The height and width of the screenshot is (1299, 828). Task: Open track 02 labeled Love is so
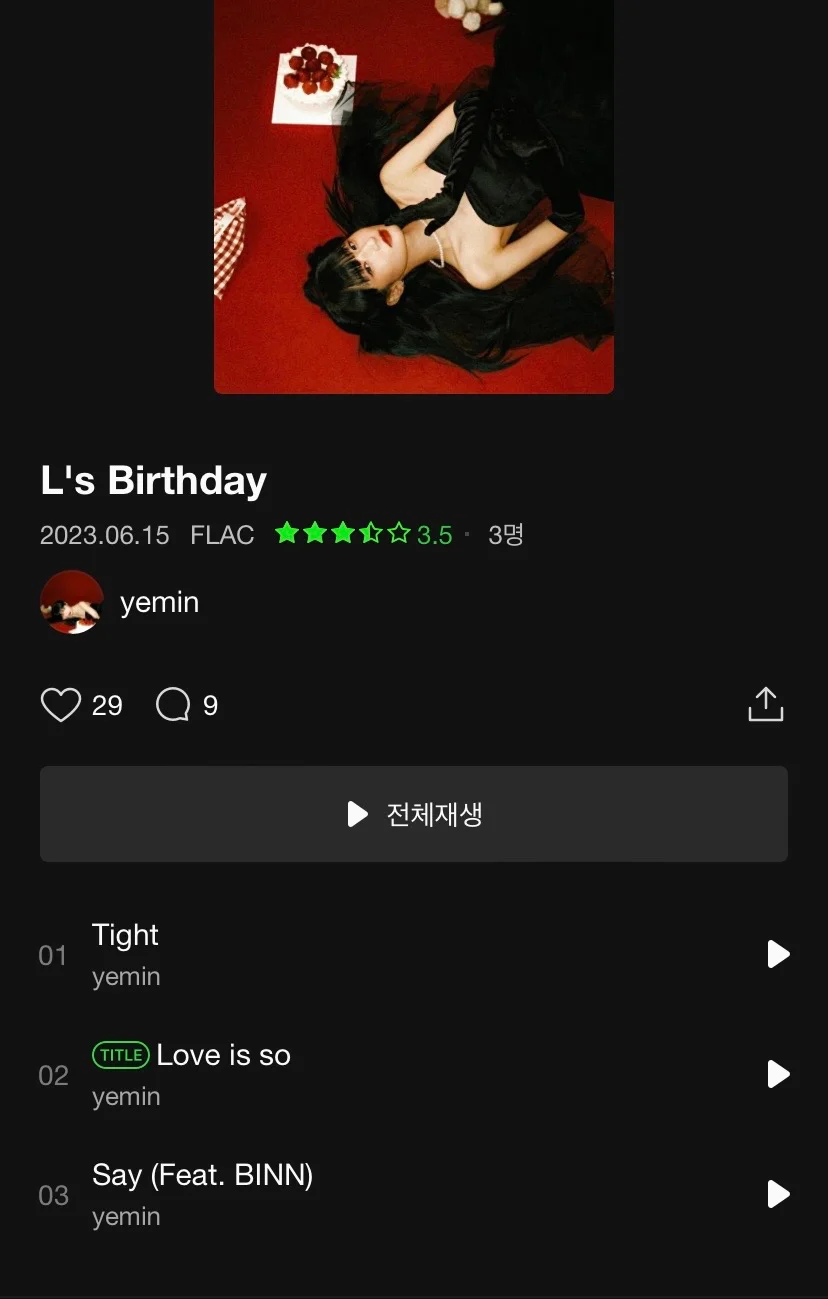tap(224, 1054)
